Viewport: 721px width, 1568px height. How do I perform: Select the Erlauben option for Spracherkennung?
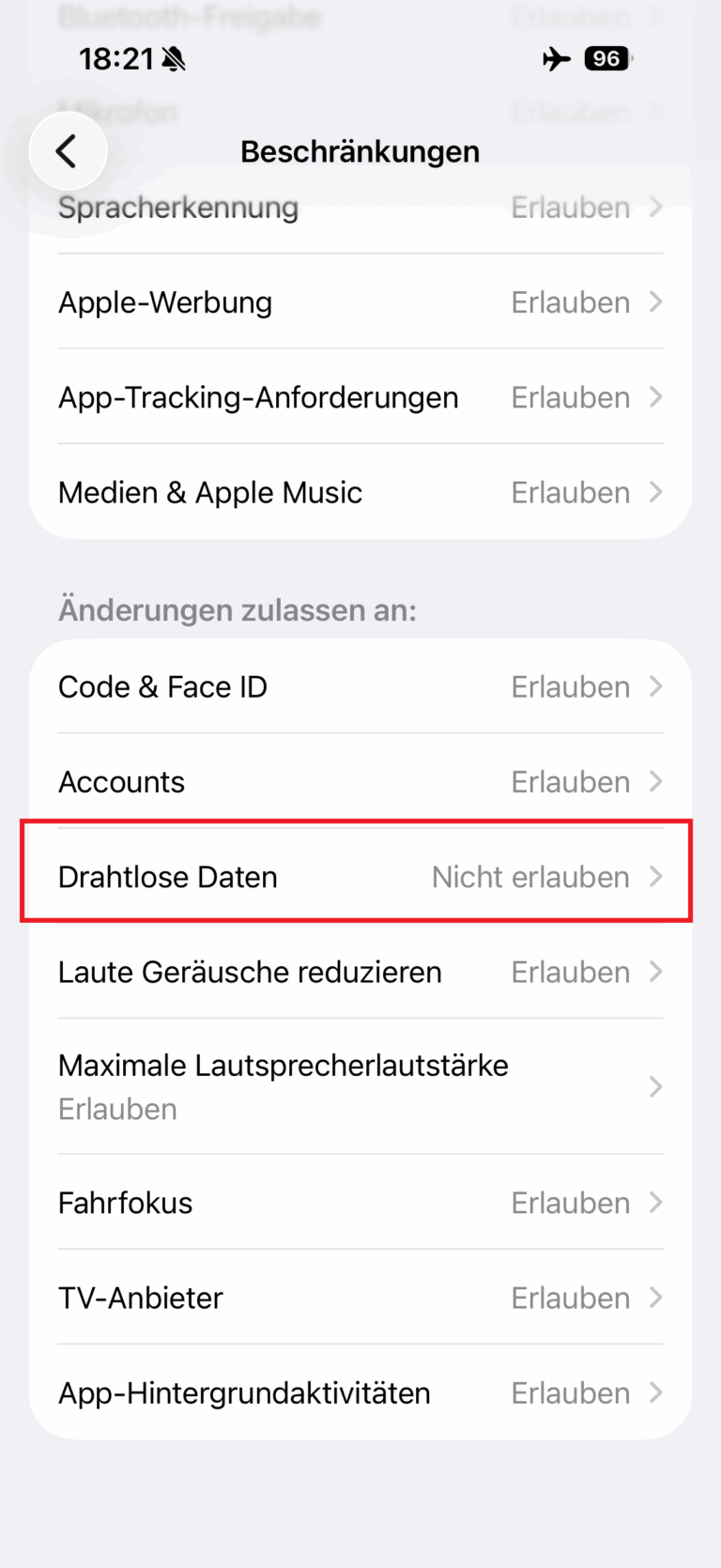coord(570,208)
